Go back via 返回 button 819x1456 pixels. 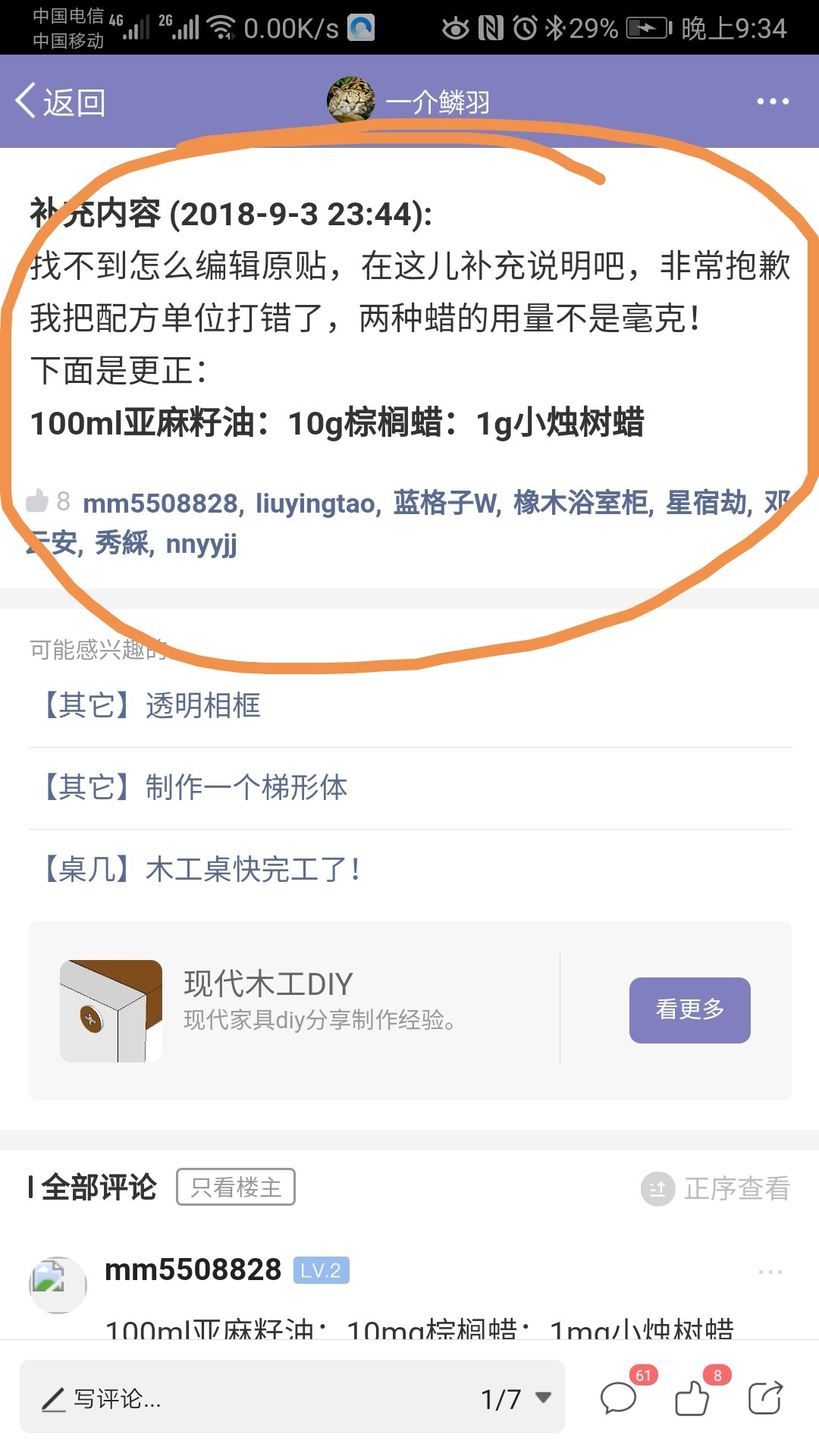[61, 102]
